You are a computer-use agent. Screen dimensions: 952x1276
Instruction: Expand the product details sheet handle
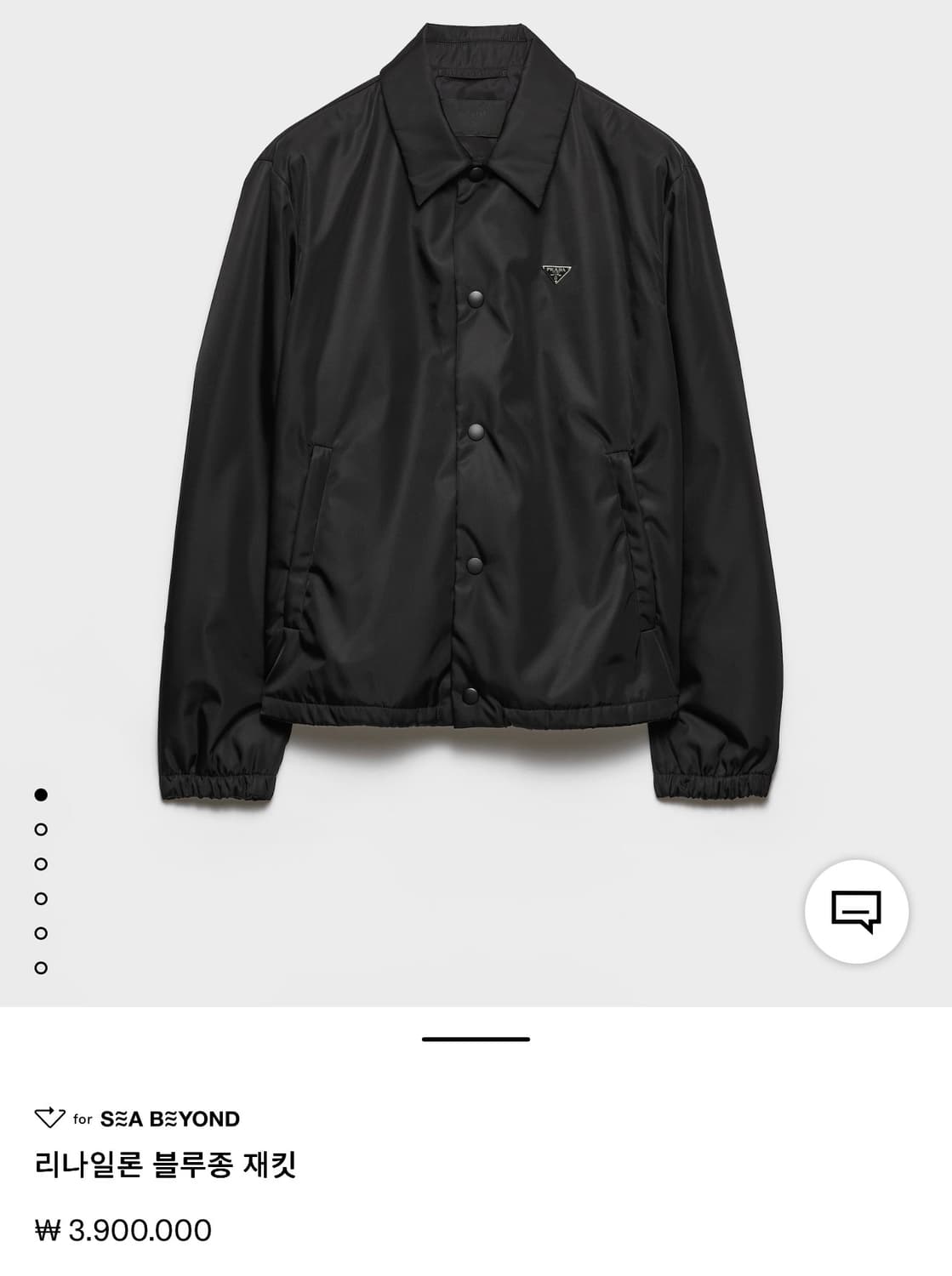point(476,1040)
